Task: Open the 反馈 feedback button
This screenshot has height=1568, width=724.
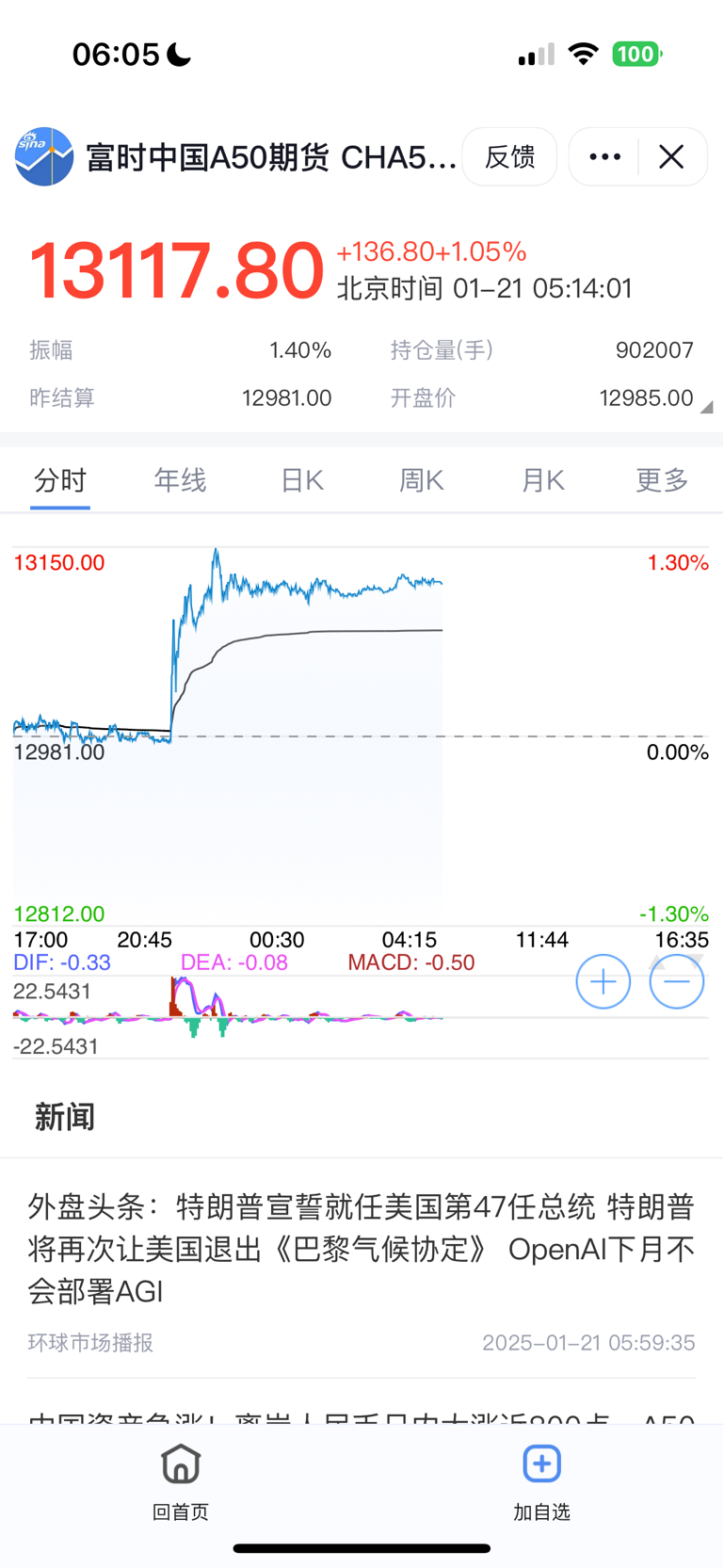Action: point(509,156)
